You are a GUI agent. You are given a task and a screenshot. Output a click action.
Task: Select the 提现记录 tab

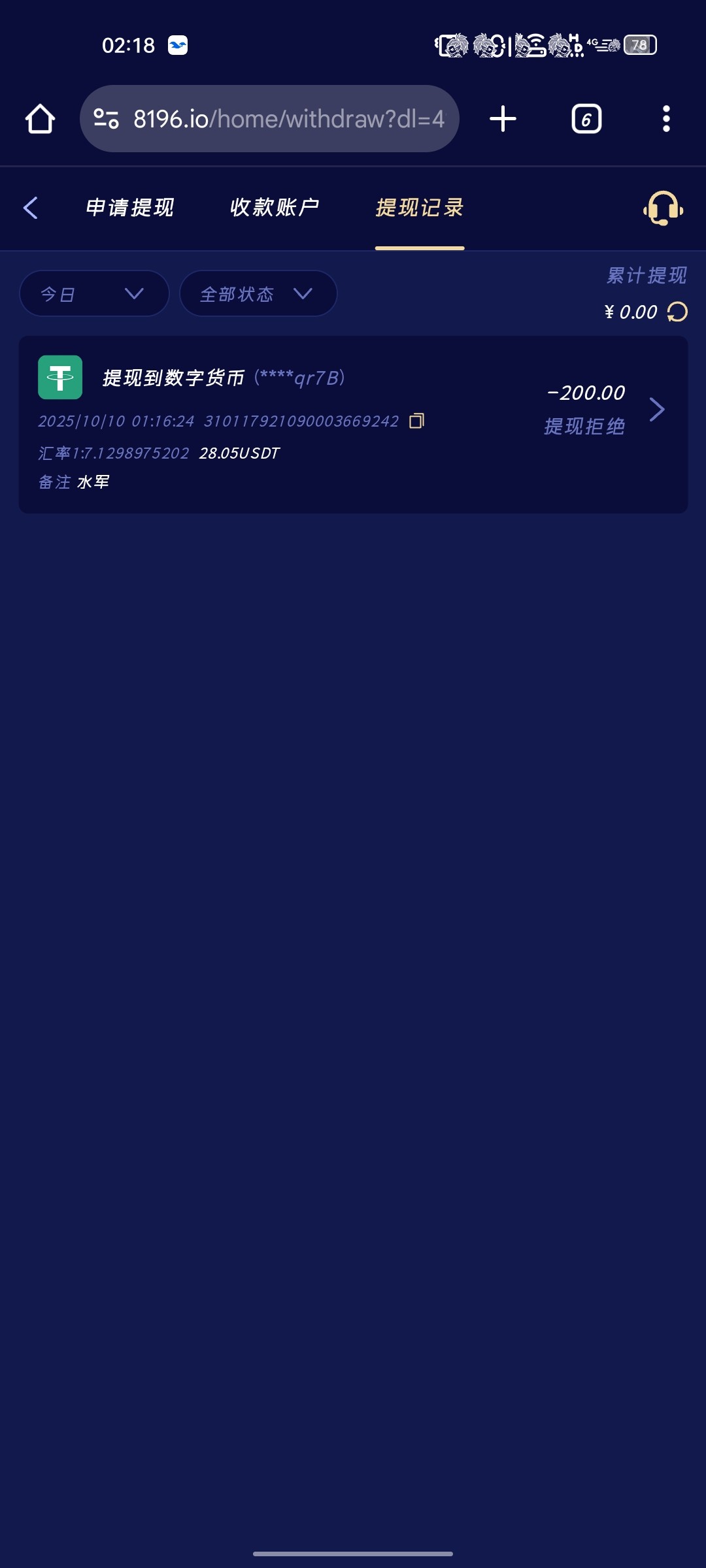coord(419,206)
